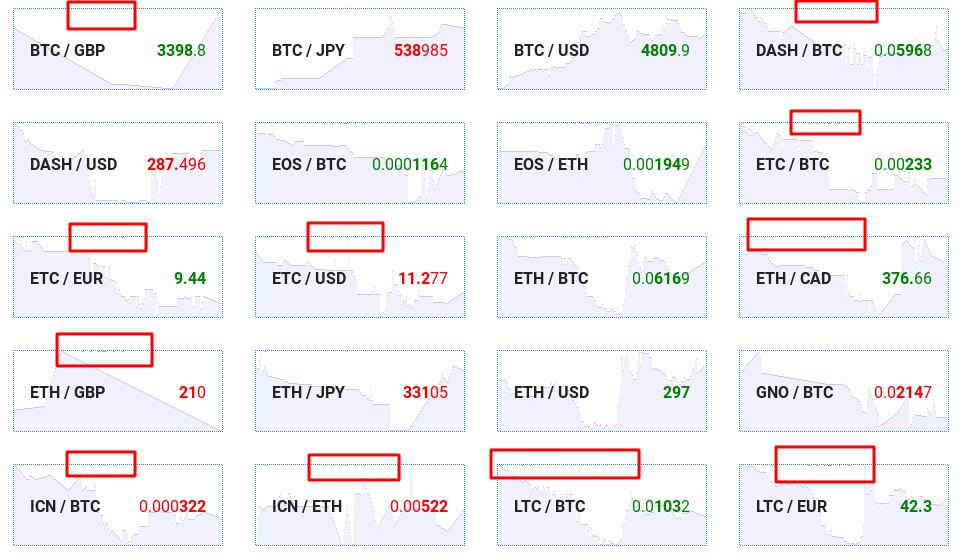Open ETH / JPY pair card
This screenshot has width=964, height=560.
click(x=360, y=391)
